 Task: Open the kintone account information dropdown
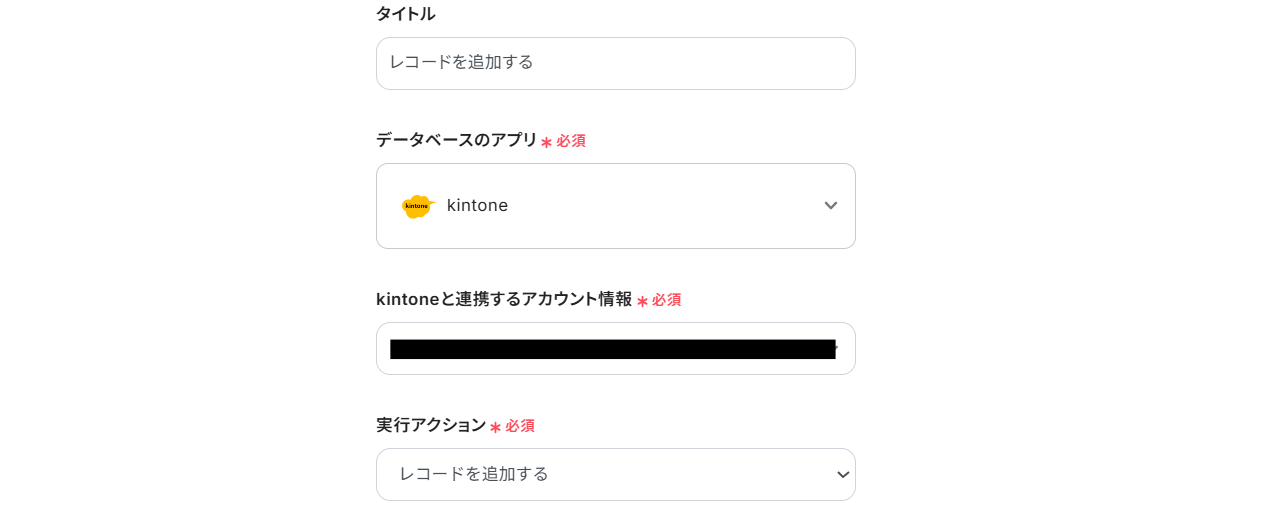615,349
